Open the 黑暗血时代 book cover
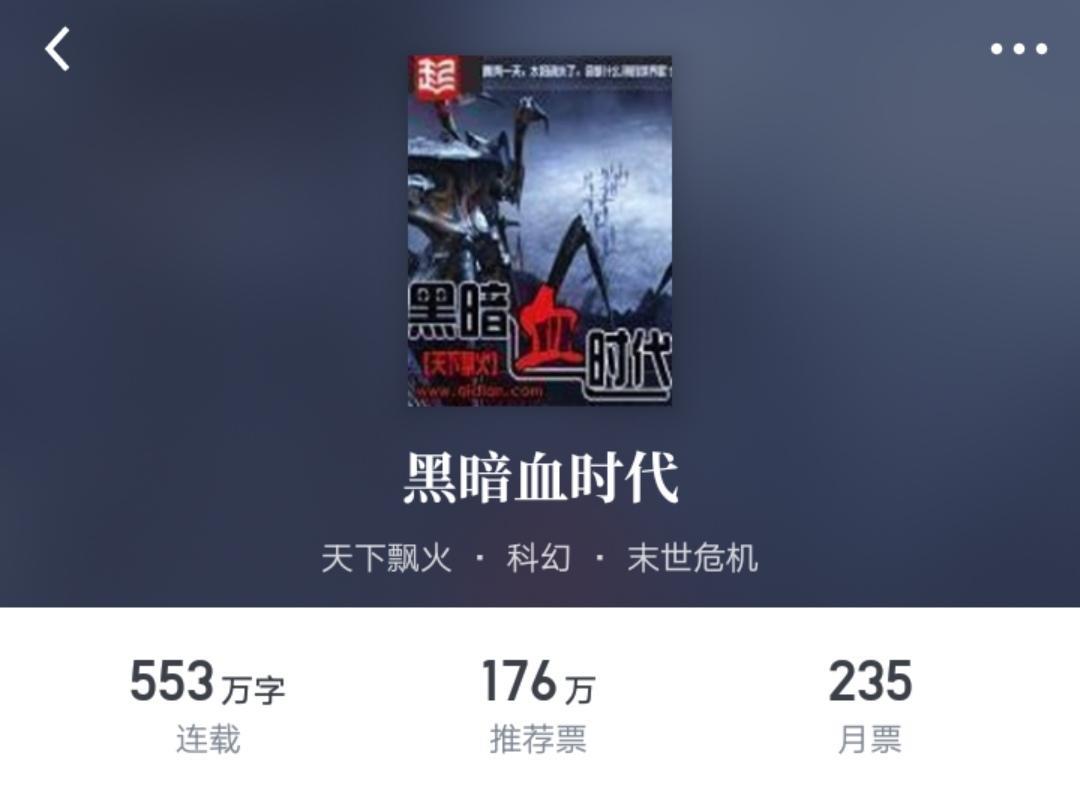The image size is (1080, 790). [x=539, y=230]
